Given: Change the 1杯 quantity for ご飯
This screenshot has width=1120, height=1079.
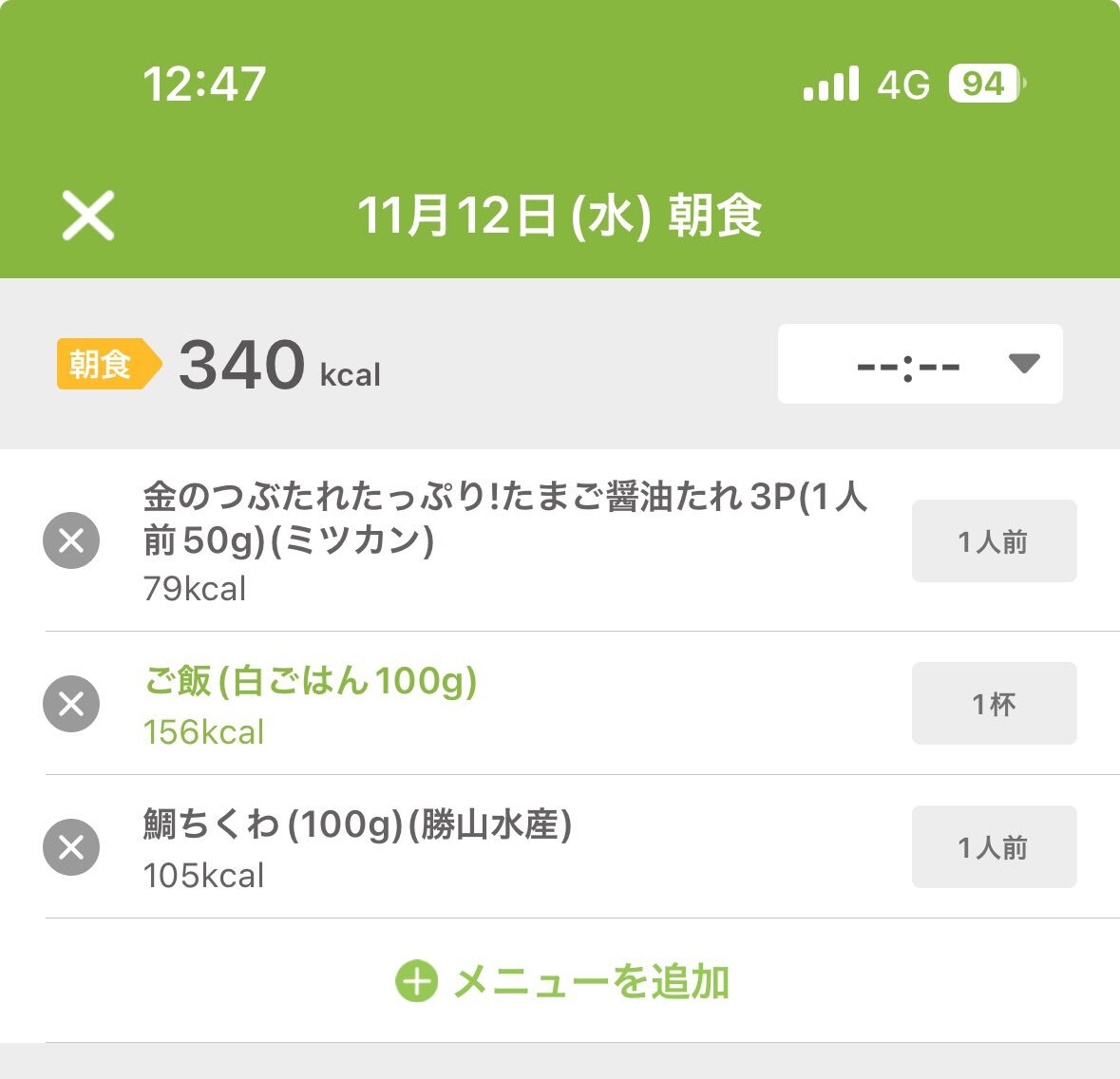Looking at the screenshot, I should 994,704.
